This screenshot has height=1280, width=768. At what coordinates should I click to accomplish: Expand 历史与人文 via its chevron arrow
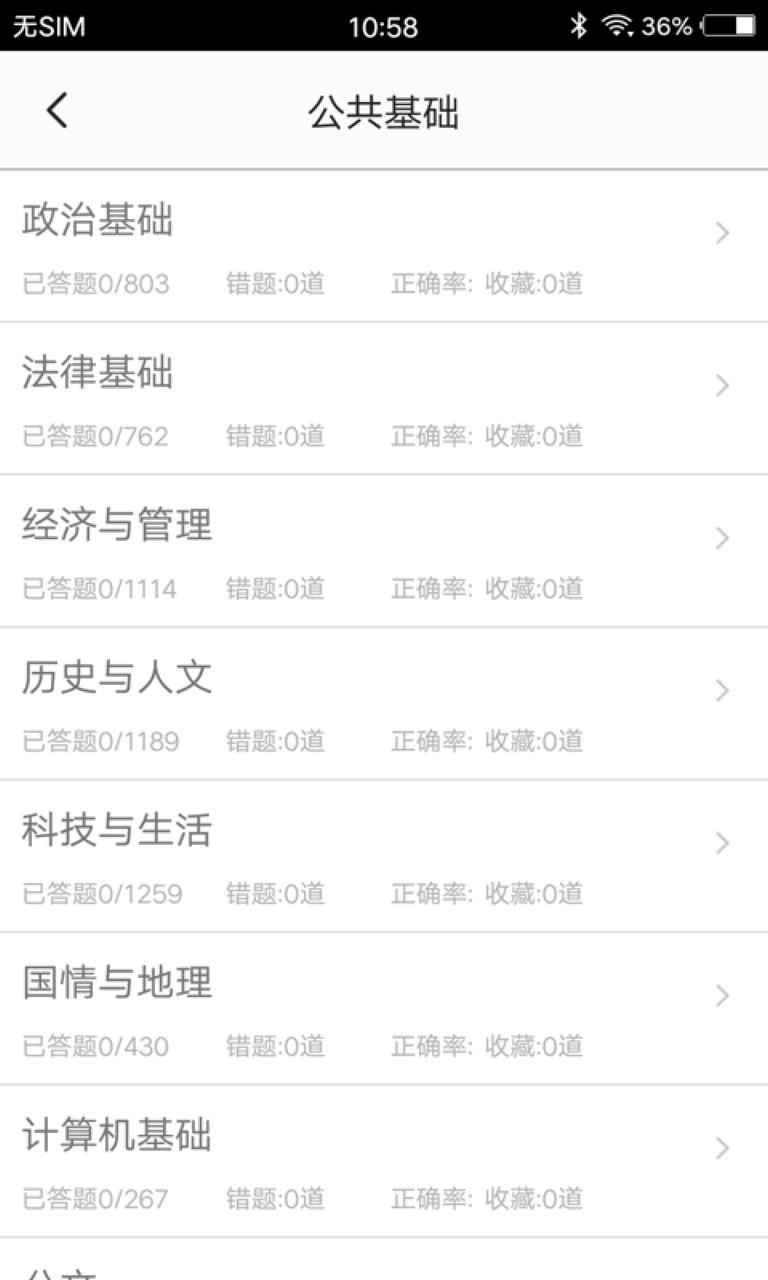[x=722, y=690]
